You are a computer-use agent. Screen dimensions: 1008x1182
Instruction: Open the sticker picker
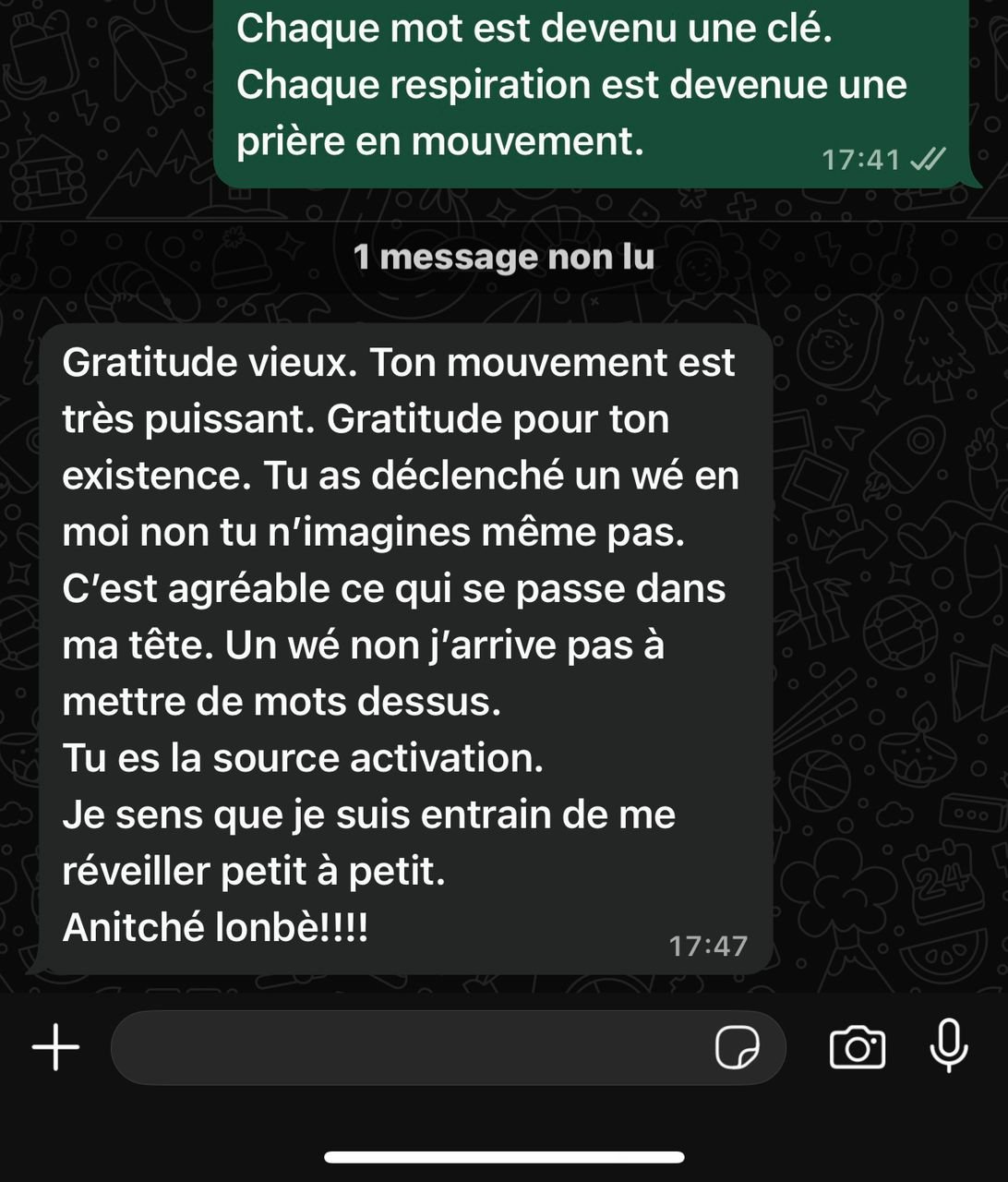[x=738, y=1047]
